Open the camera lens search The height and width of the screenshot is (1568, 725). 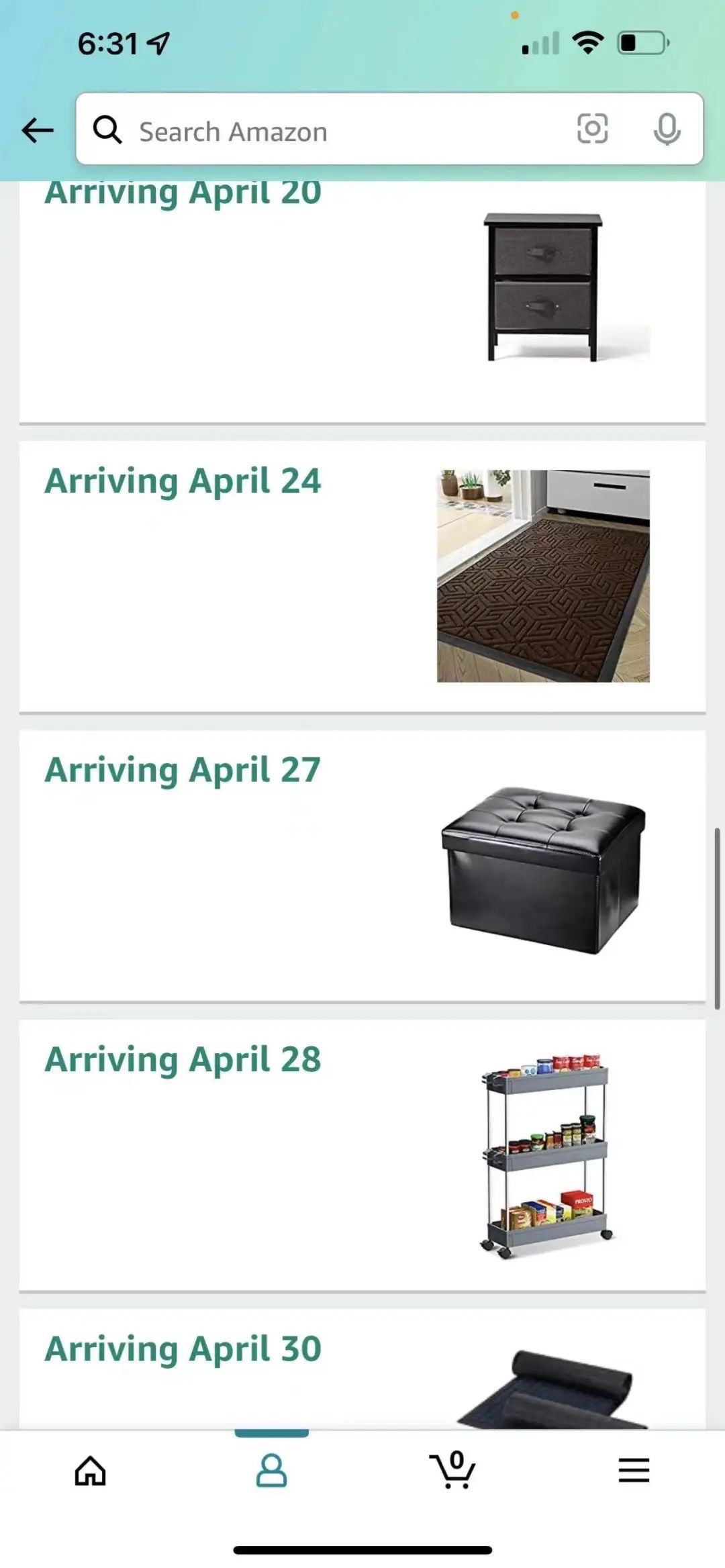(x=592, y=129)
